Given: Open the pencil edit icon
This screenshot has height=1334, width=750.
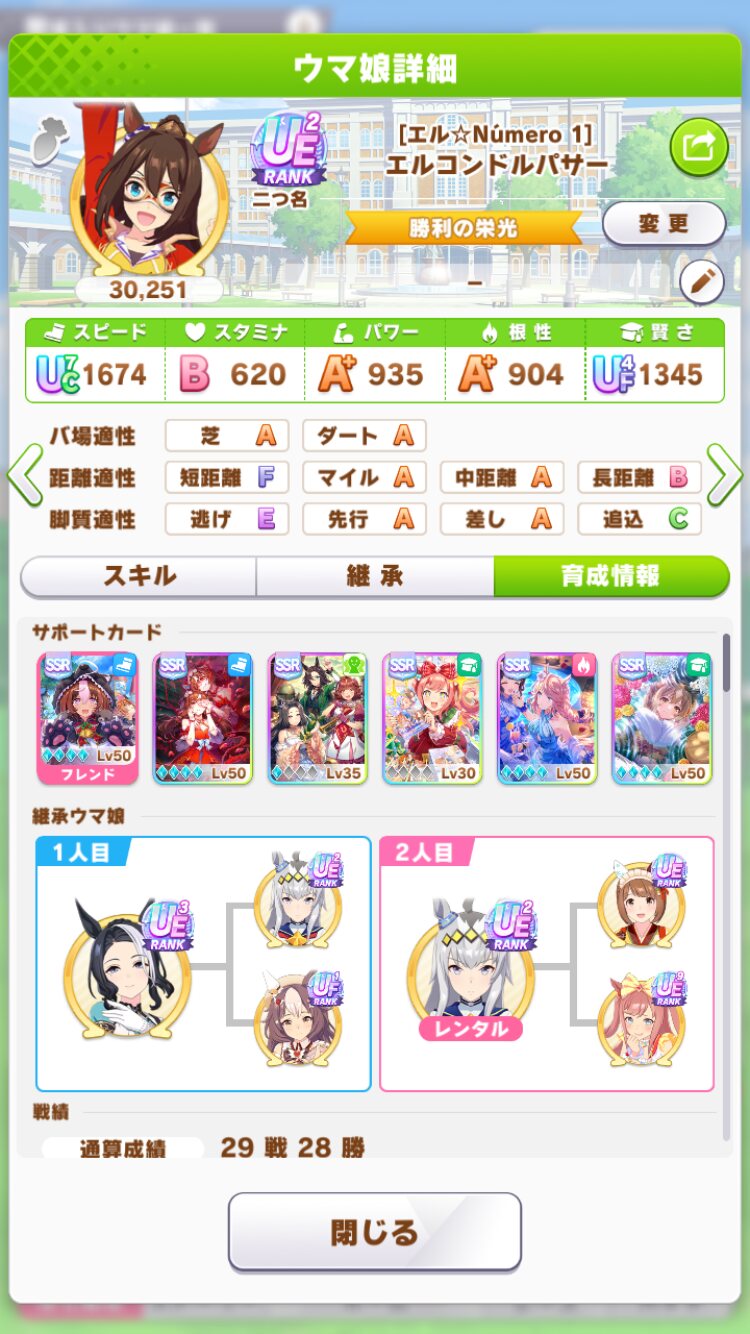Looking at the screenshot, I should tap(702, 283).
